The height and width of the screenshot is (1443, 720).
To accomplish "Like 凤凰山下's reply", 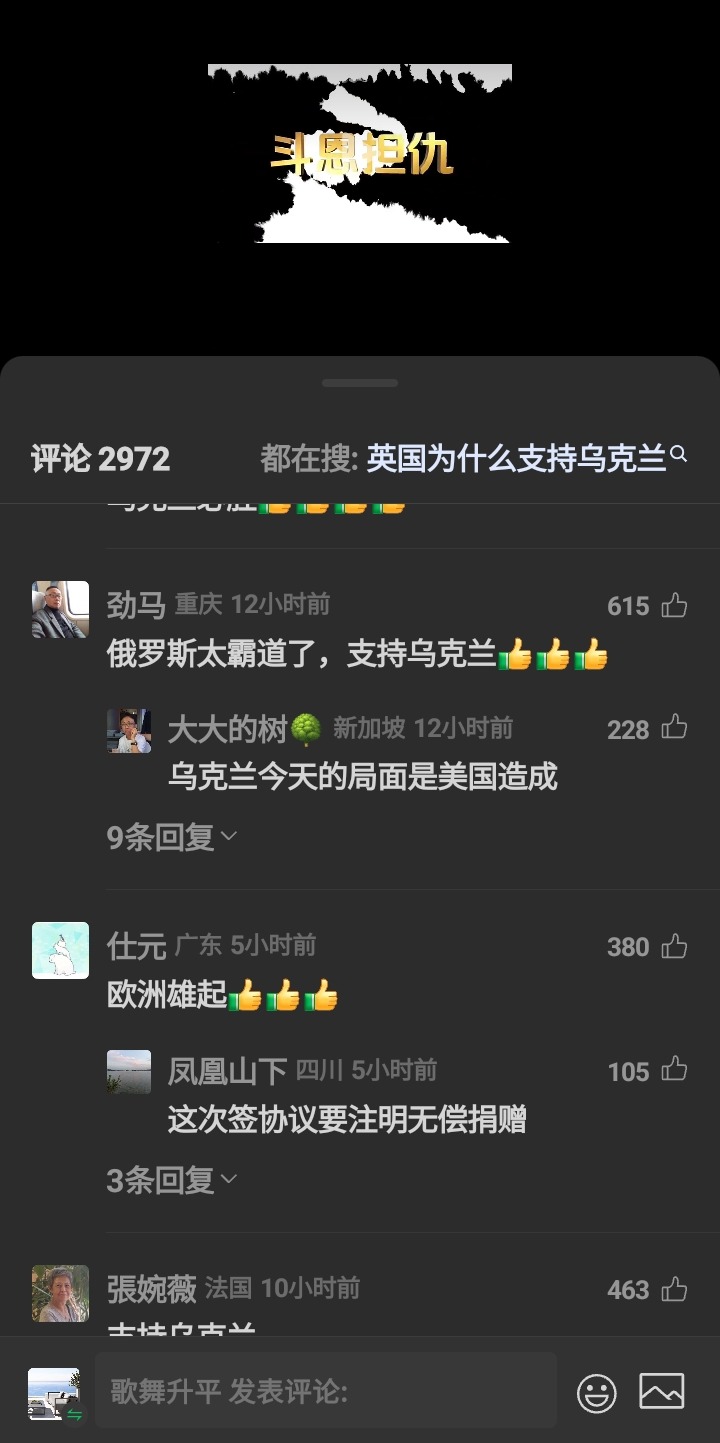I will tap(674, 1071).
